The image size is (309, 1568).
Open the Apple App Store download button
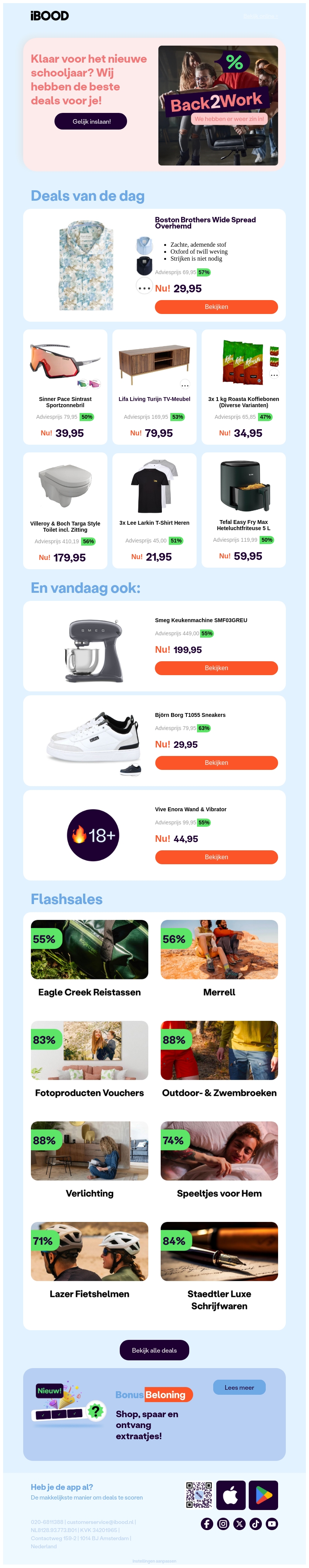click(231, 1495)
